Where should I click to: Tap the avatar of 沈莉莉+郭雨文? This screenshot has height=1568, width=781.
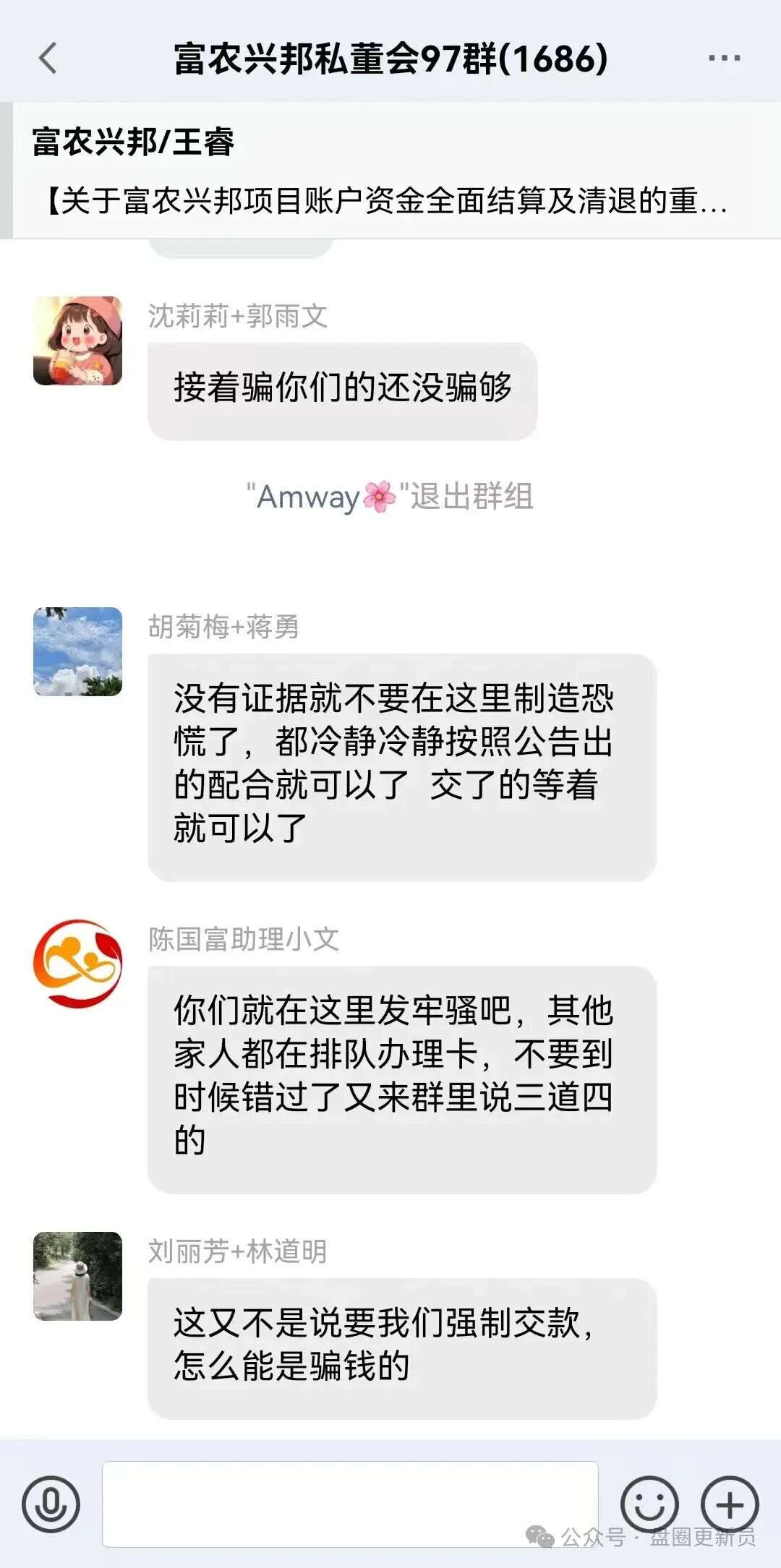[x=77, y=340]
